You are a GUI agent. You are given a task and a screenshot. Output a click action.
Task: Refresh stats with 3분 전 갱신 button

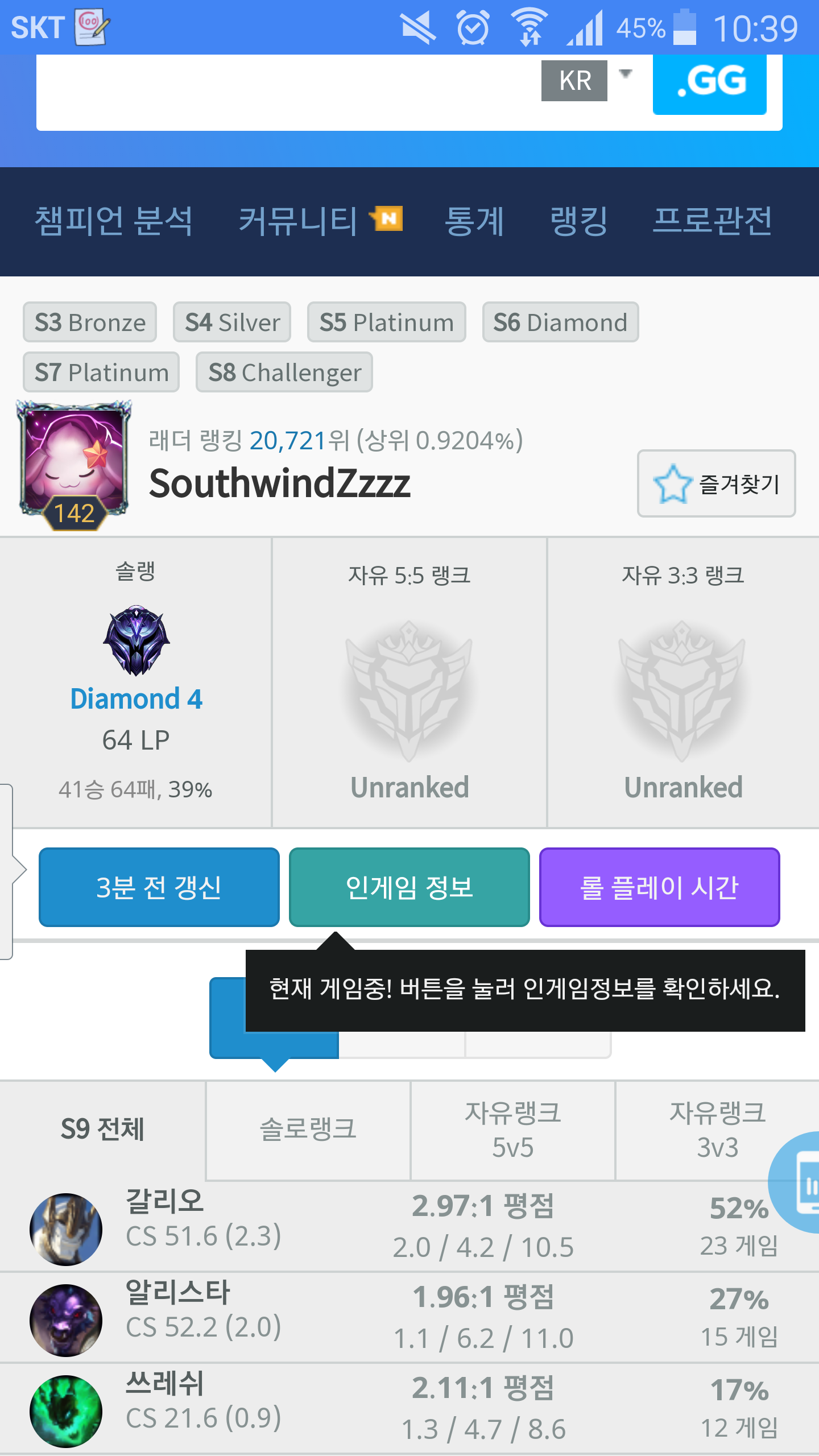click(159, 887)
